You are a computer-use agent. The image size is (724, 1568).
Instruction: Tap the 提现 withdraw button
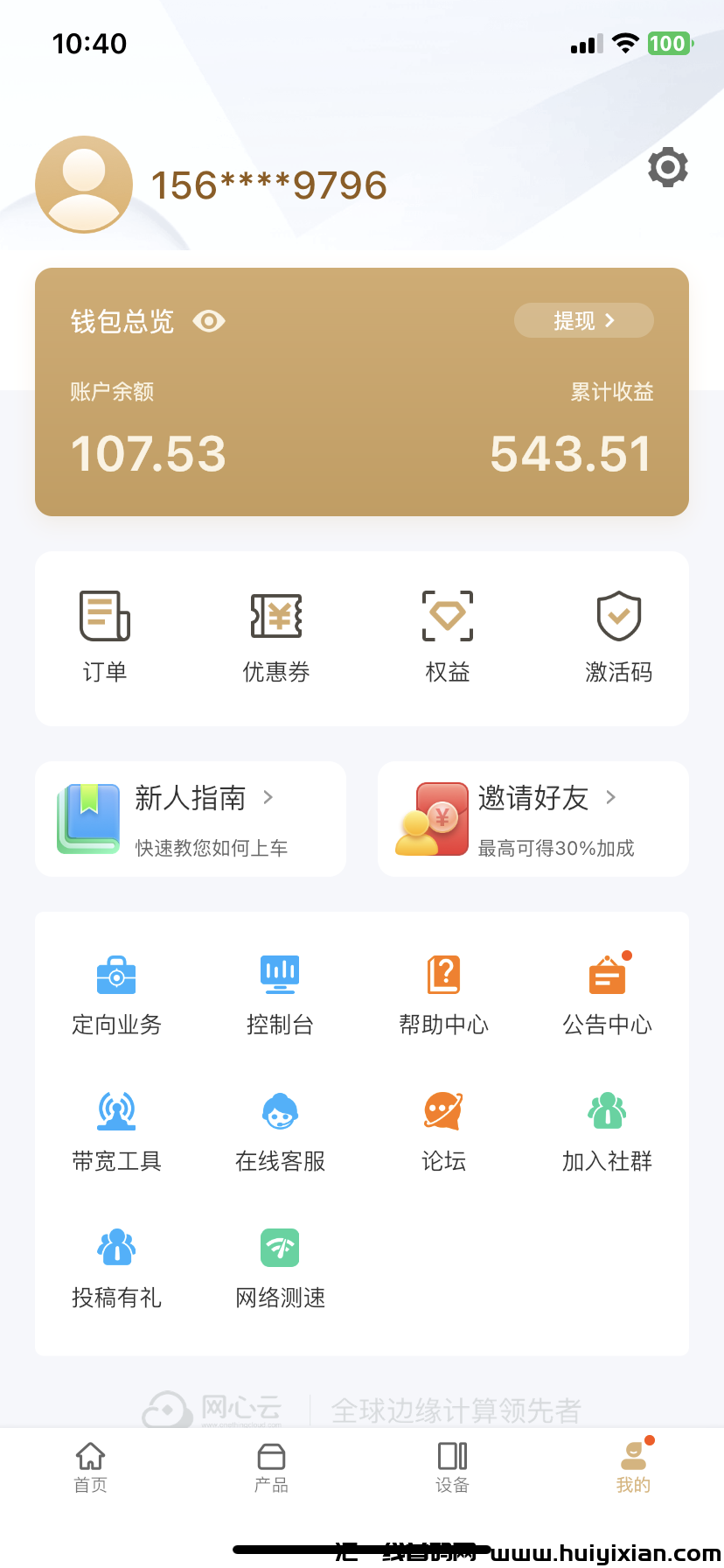(583, 320)
